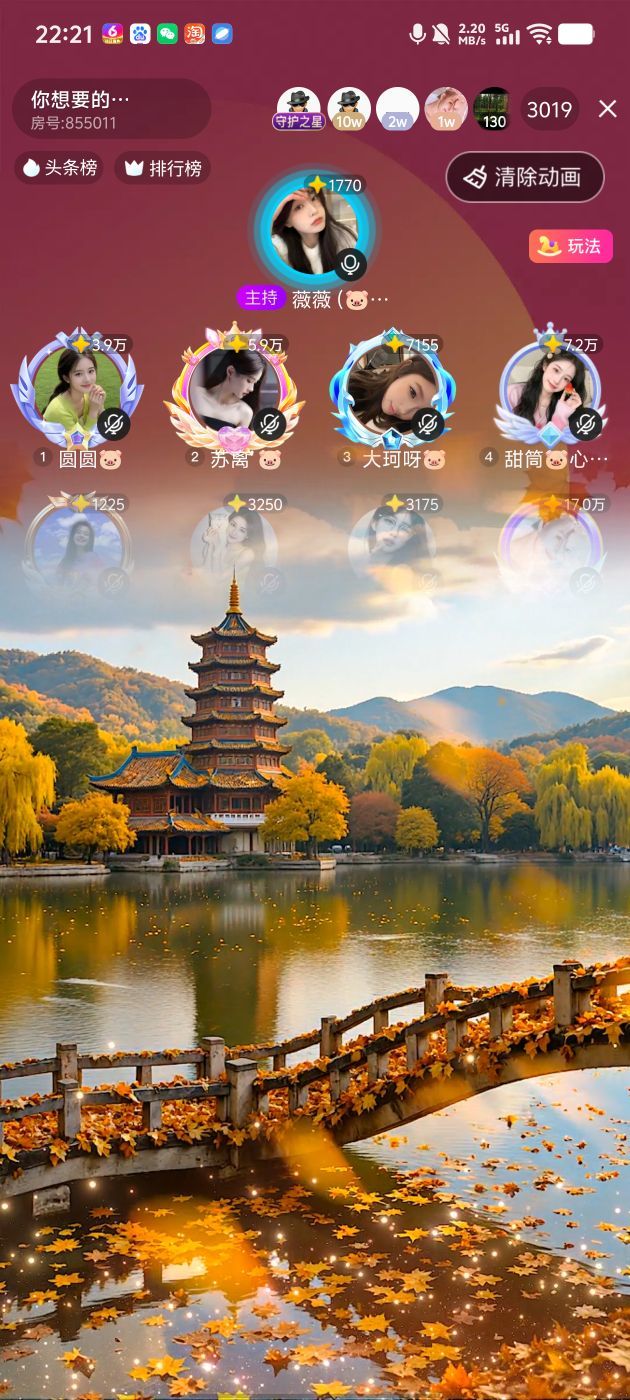Open the 头条榜 headline ranking

[x=59, y=168]
